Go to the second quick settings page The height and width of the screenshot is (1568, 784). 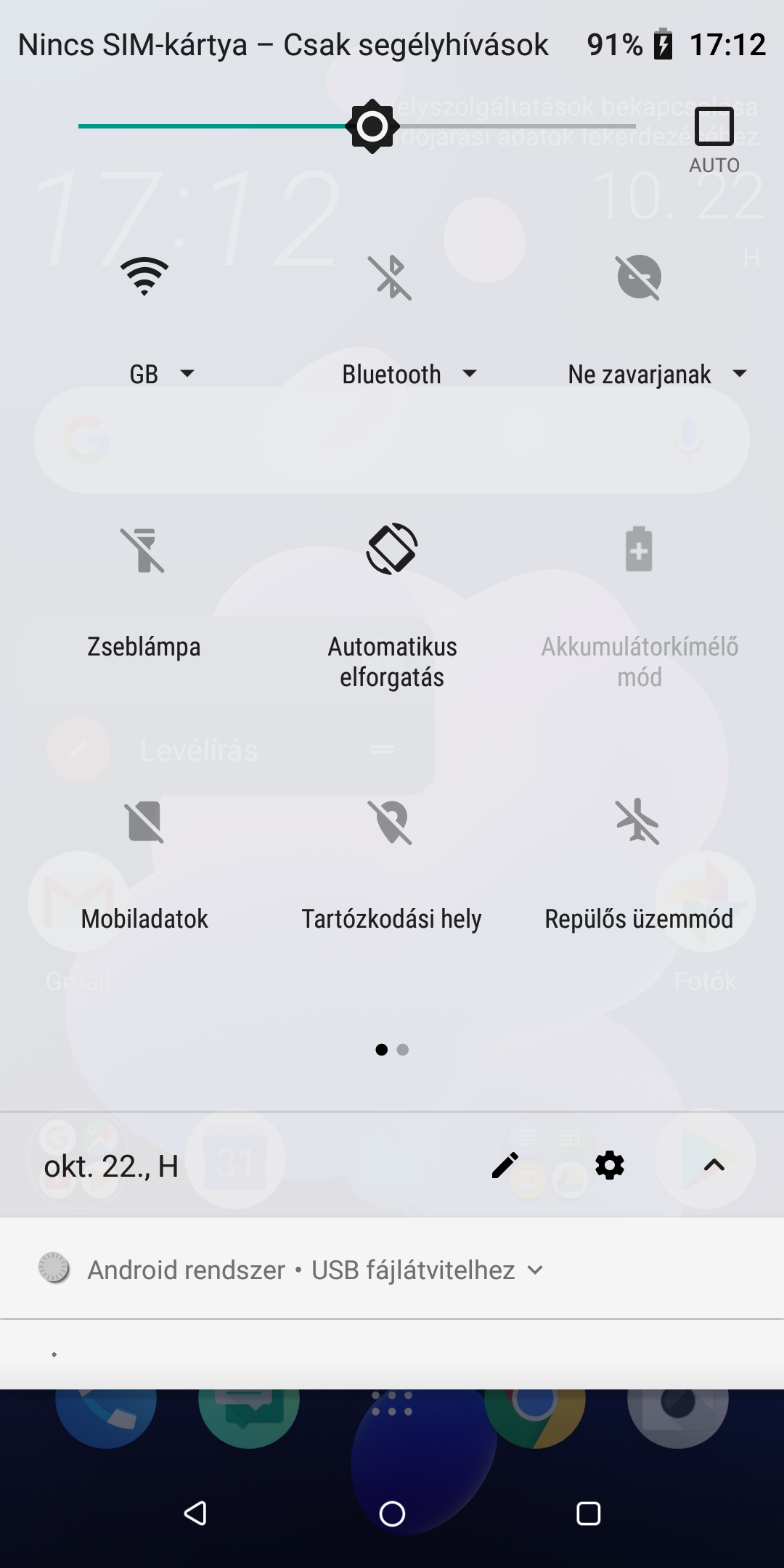[x=403, y=1050]
